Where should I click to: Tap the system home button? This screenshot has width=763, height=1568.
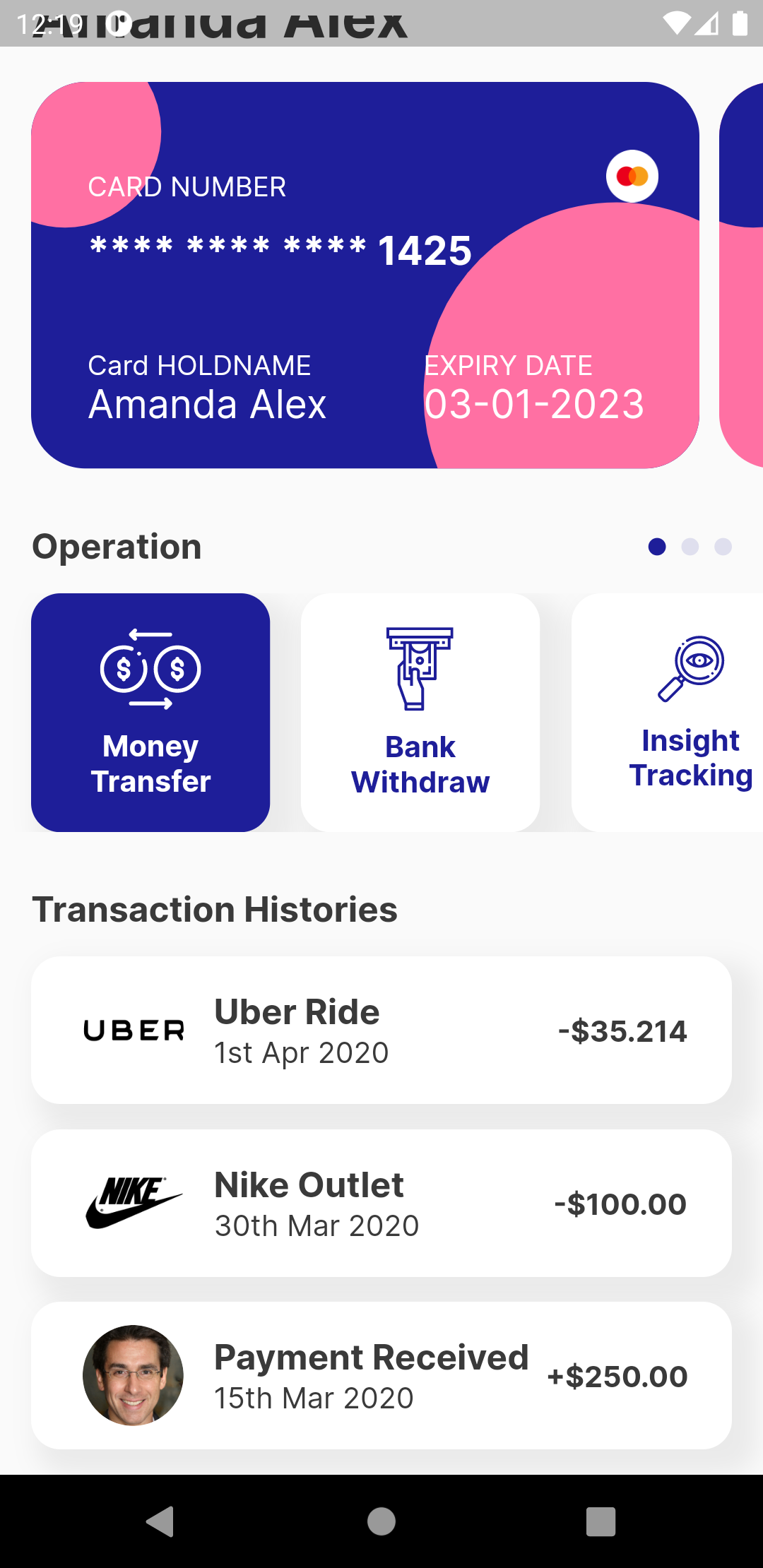pyautogui.click(x=381, y=1521)
